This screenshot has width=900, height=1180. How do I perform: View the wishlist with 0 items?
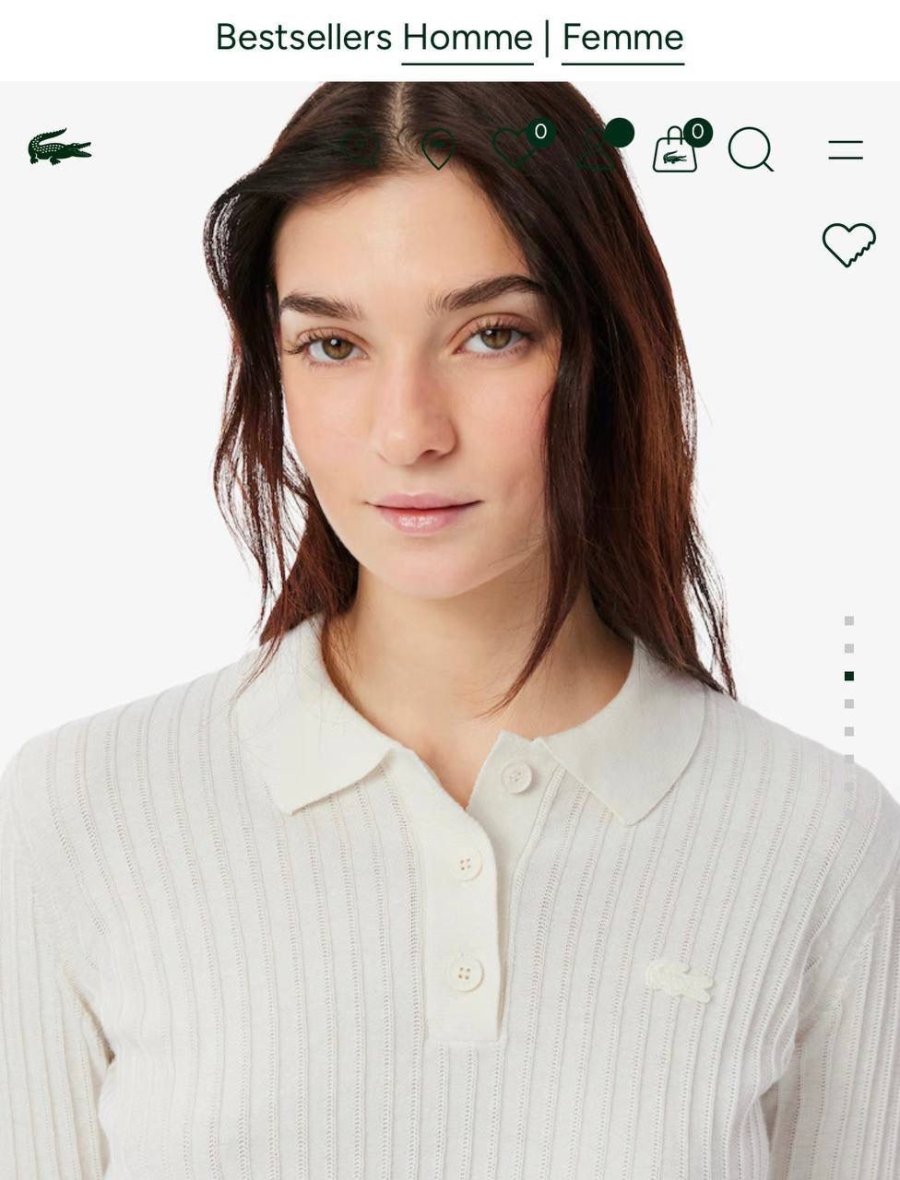(515, 149)
